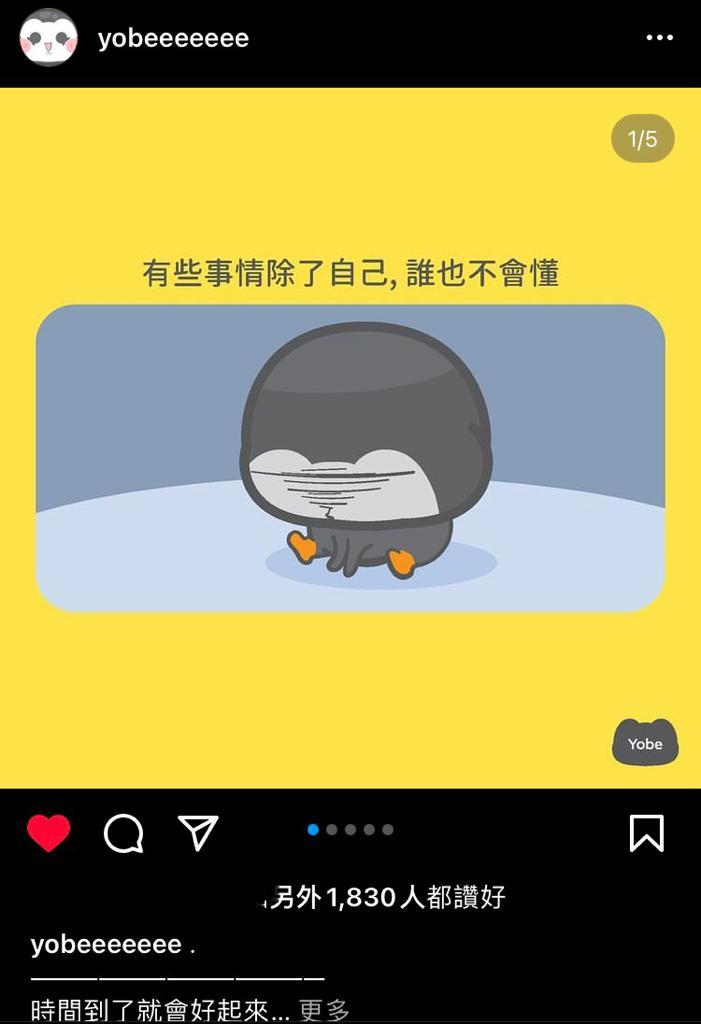
Task: Unlike the post with the red heart
Action: tap(48, 832)
